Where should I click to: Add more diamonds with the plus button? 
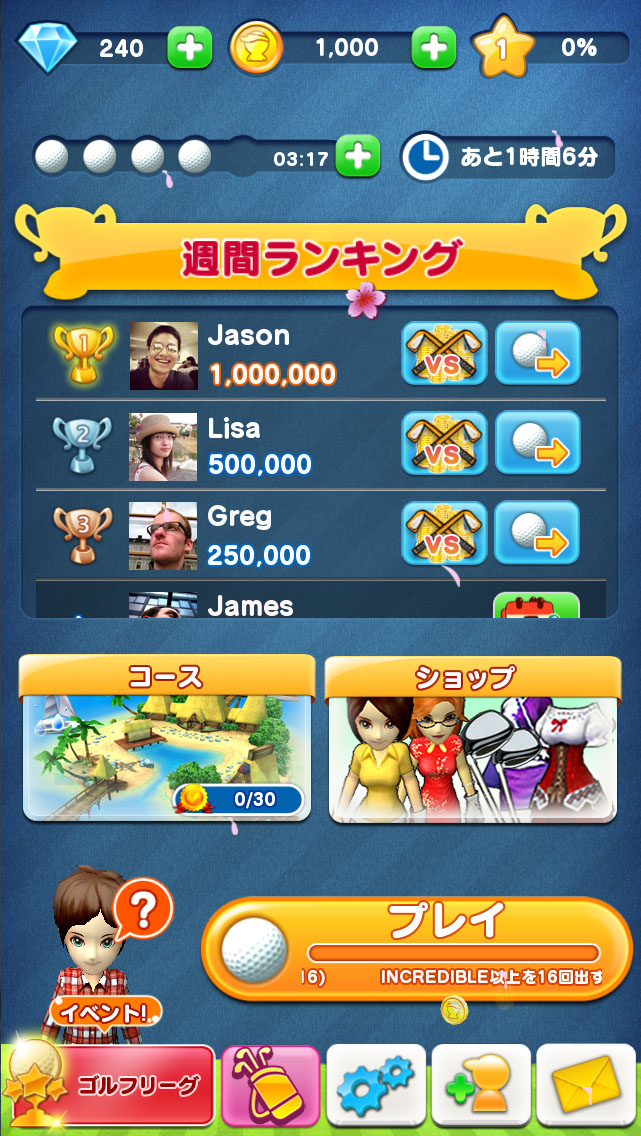pos(189,47)
